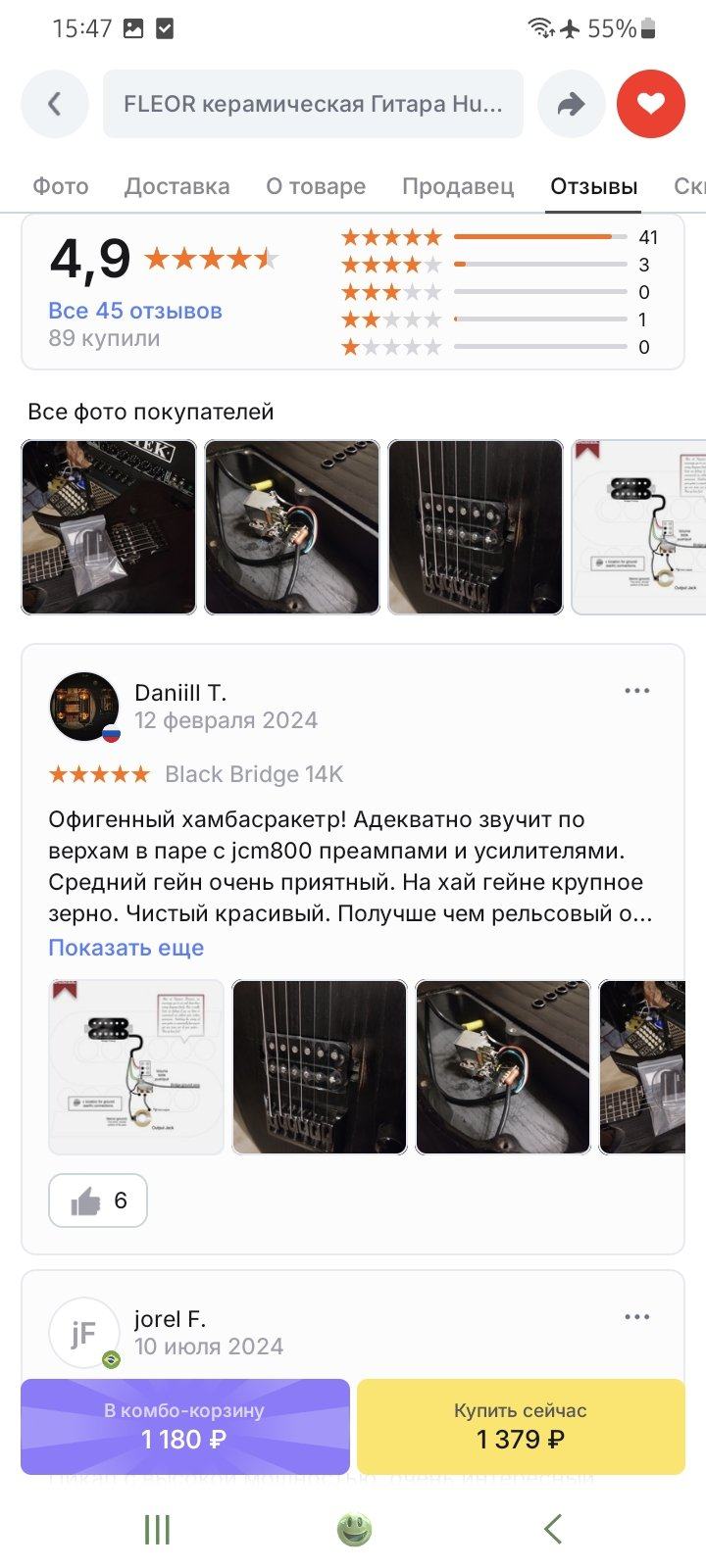
Task: Open overflow menu on Daniill T.'s review
Action: (637, 691)
